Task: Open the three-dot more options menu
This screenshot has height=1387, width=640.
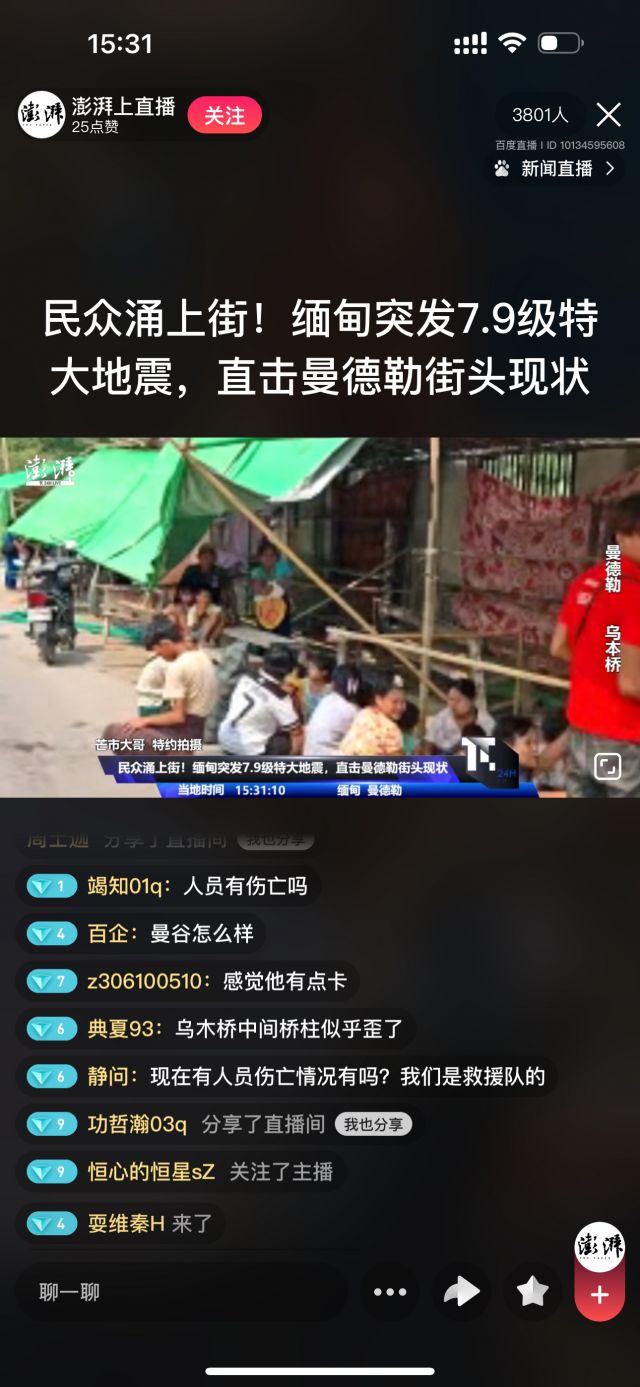Action: (x=390, y=1292)
